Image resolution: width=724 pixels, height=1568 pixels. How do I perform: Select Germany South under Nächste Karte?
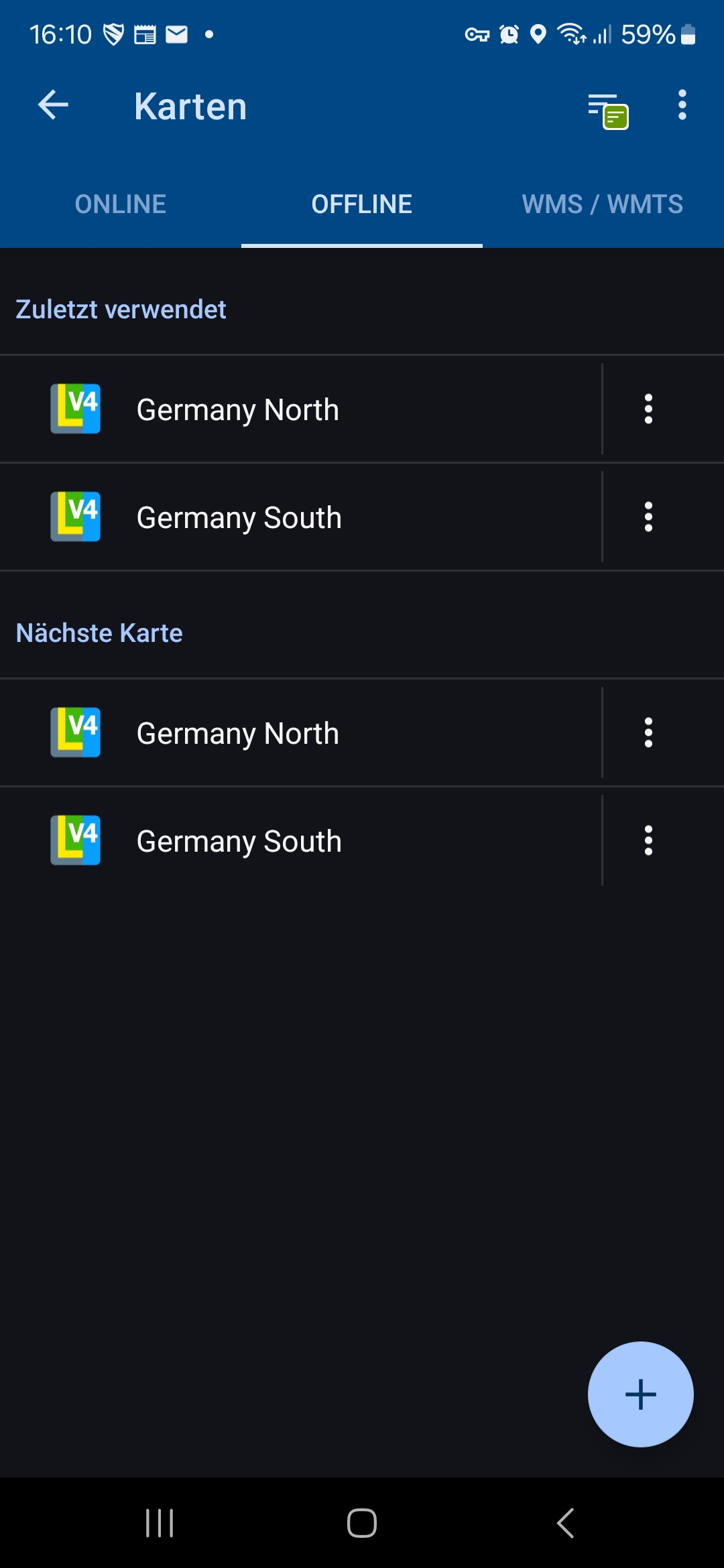point(302,841)
